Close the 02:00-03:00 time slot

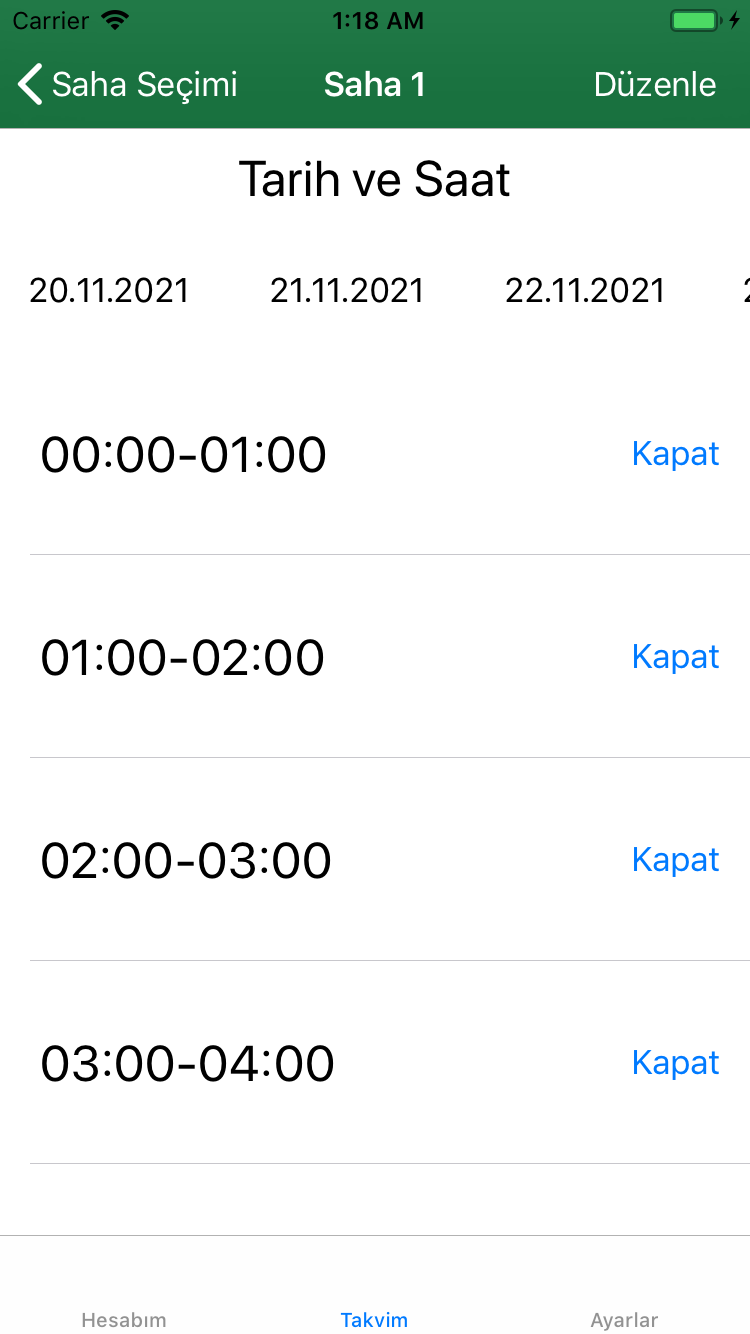[x=676, y=859]
